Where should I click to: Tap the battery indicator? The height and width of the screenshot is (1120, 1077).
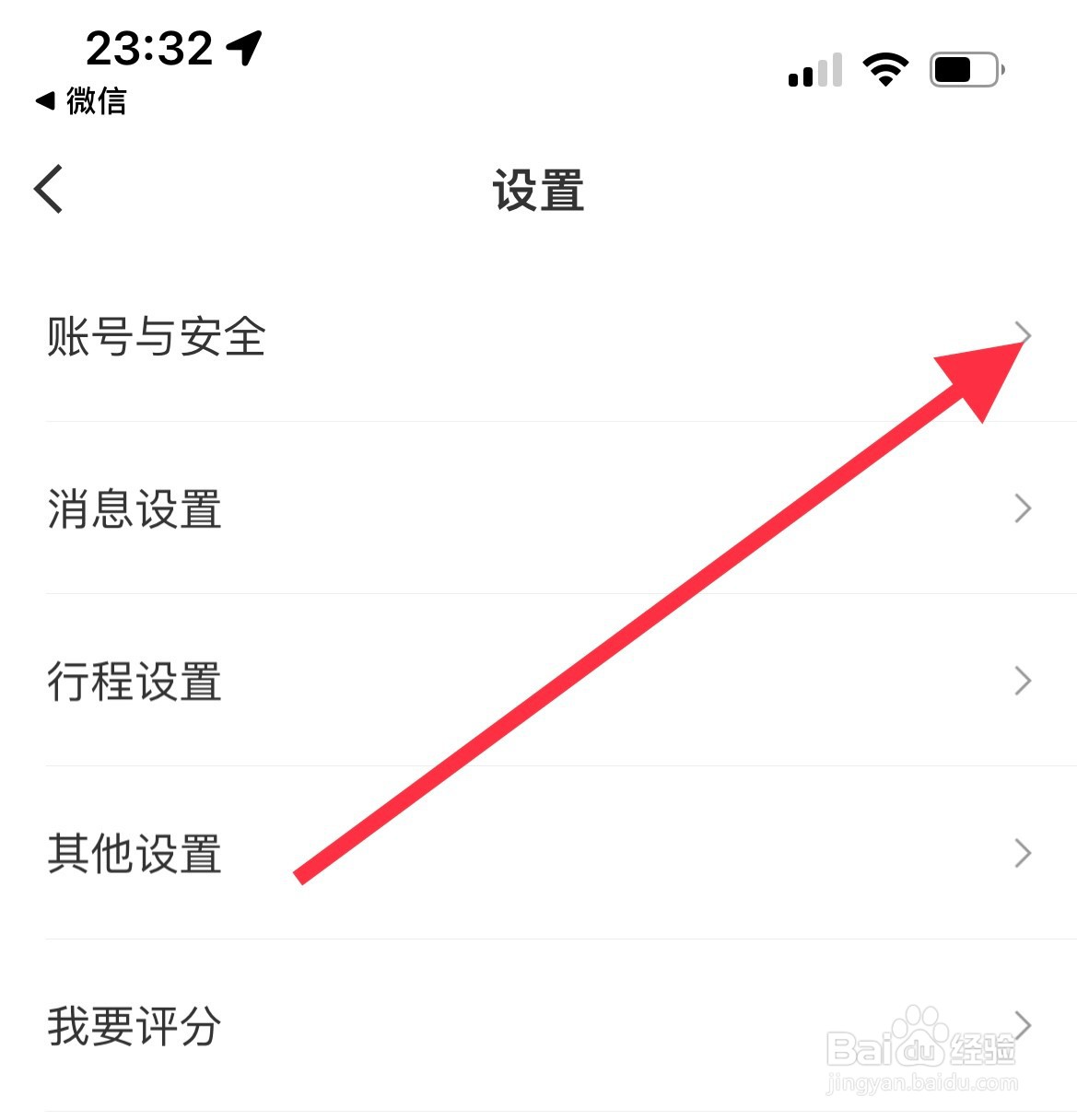(961, 68)
